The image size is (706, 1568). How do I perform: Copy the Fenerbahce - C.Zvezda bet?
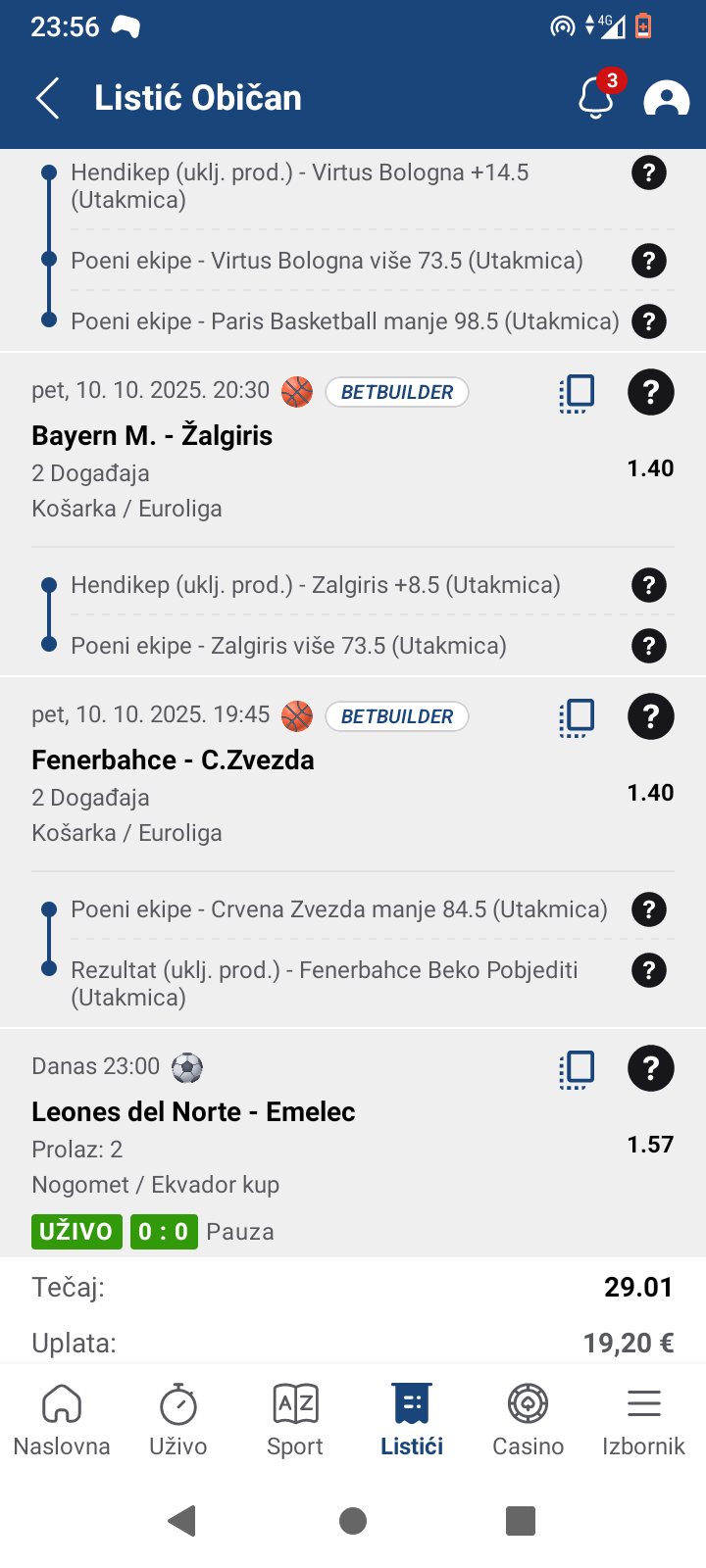pos(577,717)
